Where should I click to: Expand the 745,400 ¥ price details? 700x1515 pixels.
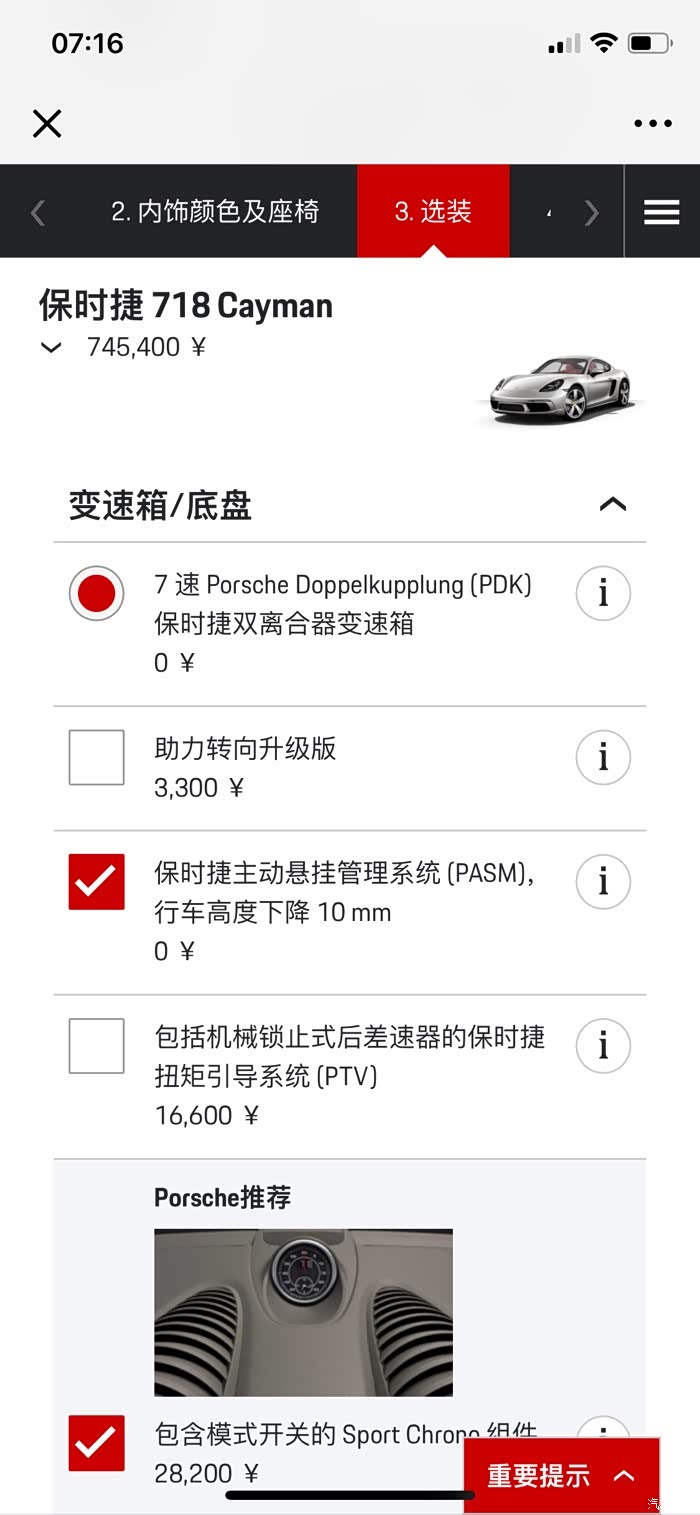(52, 348)
